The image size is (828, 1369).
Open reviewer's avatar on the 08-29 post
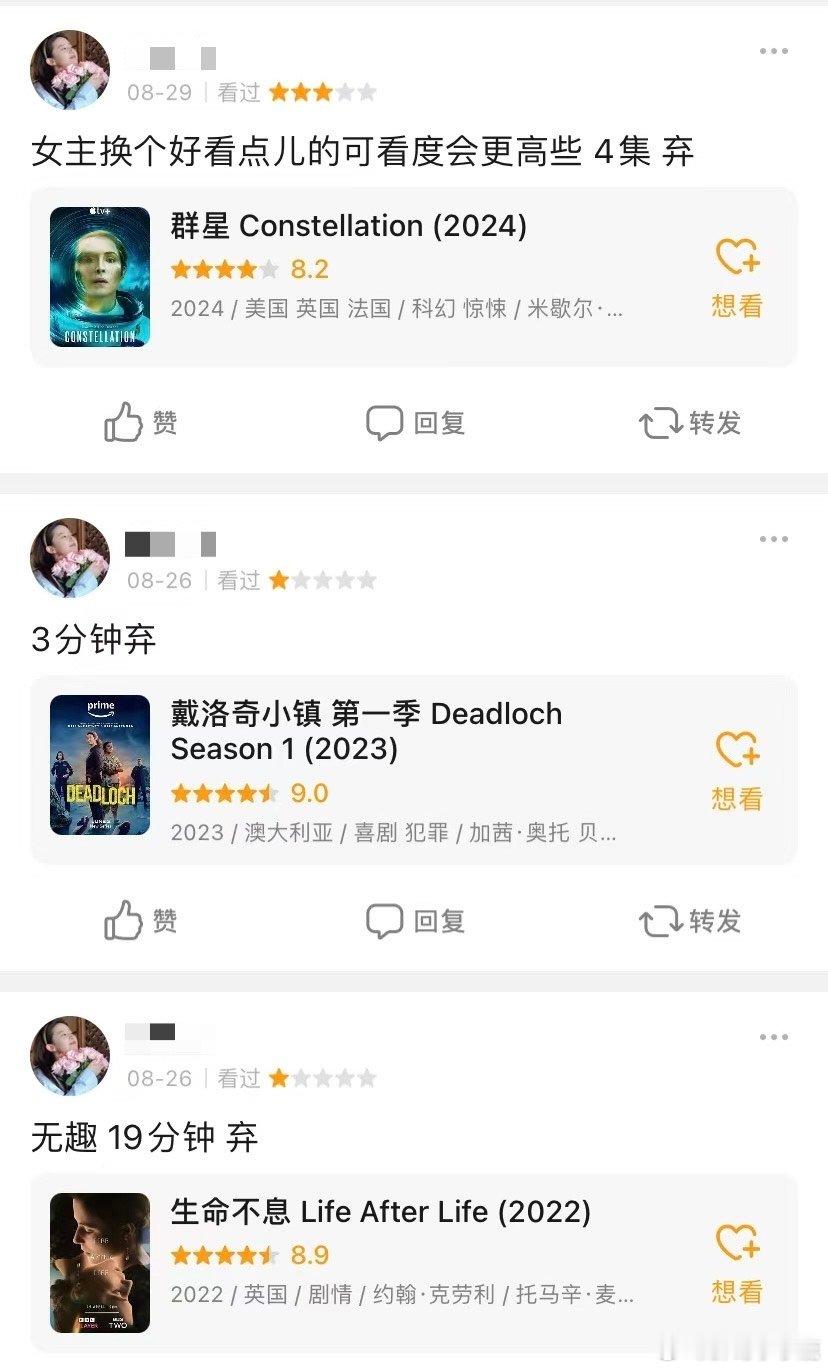click(70, 70)
